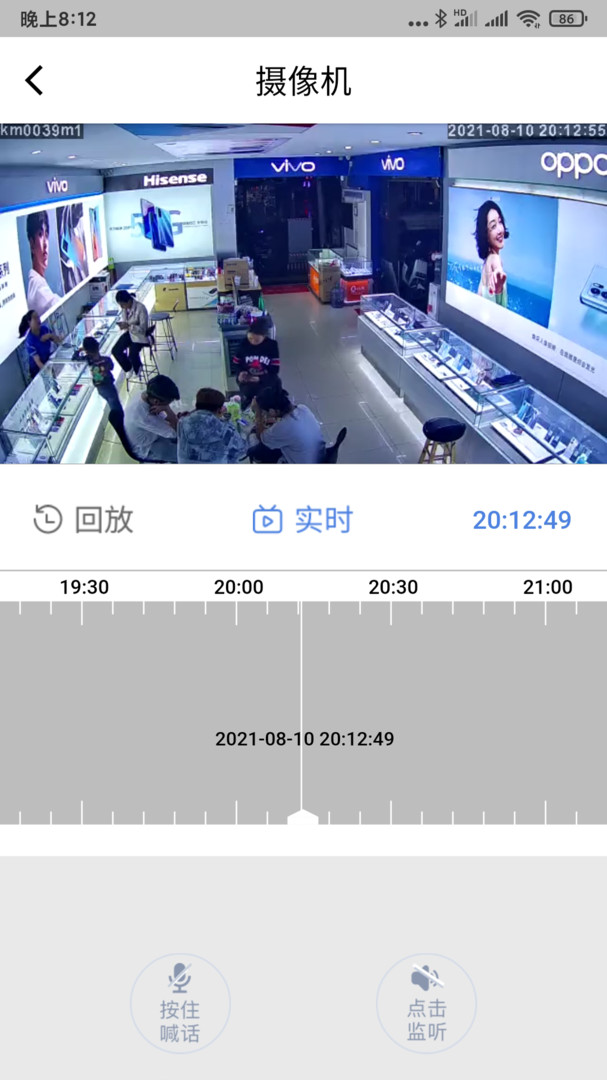The image size is (607, 1080).
Task: Enable audio with 点击监听 button
Action: [426, 1003]
